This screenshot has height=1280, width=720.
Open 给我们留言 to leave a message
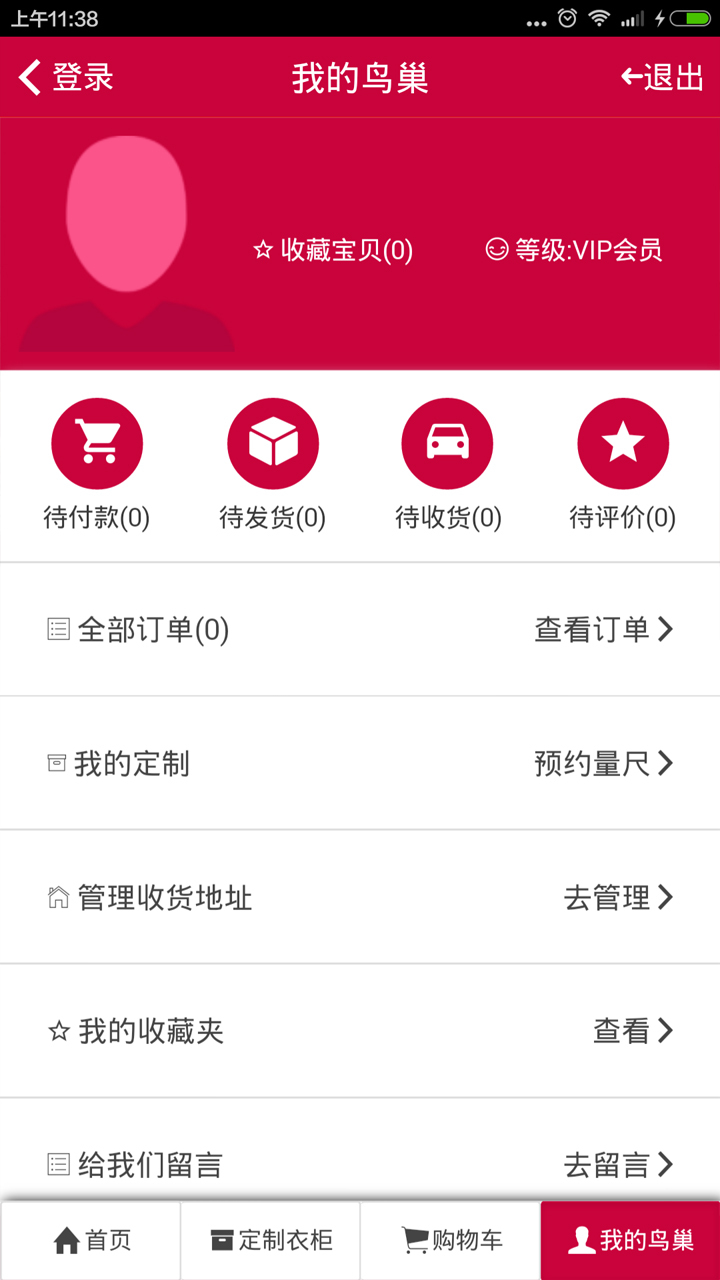[360, 1164]
